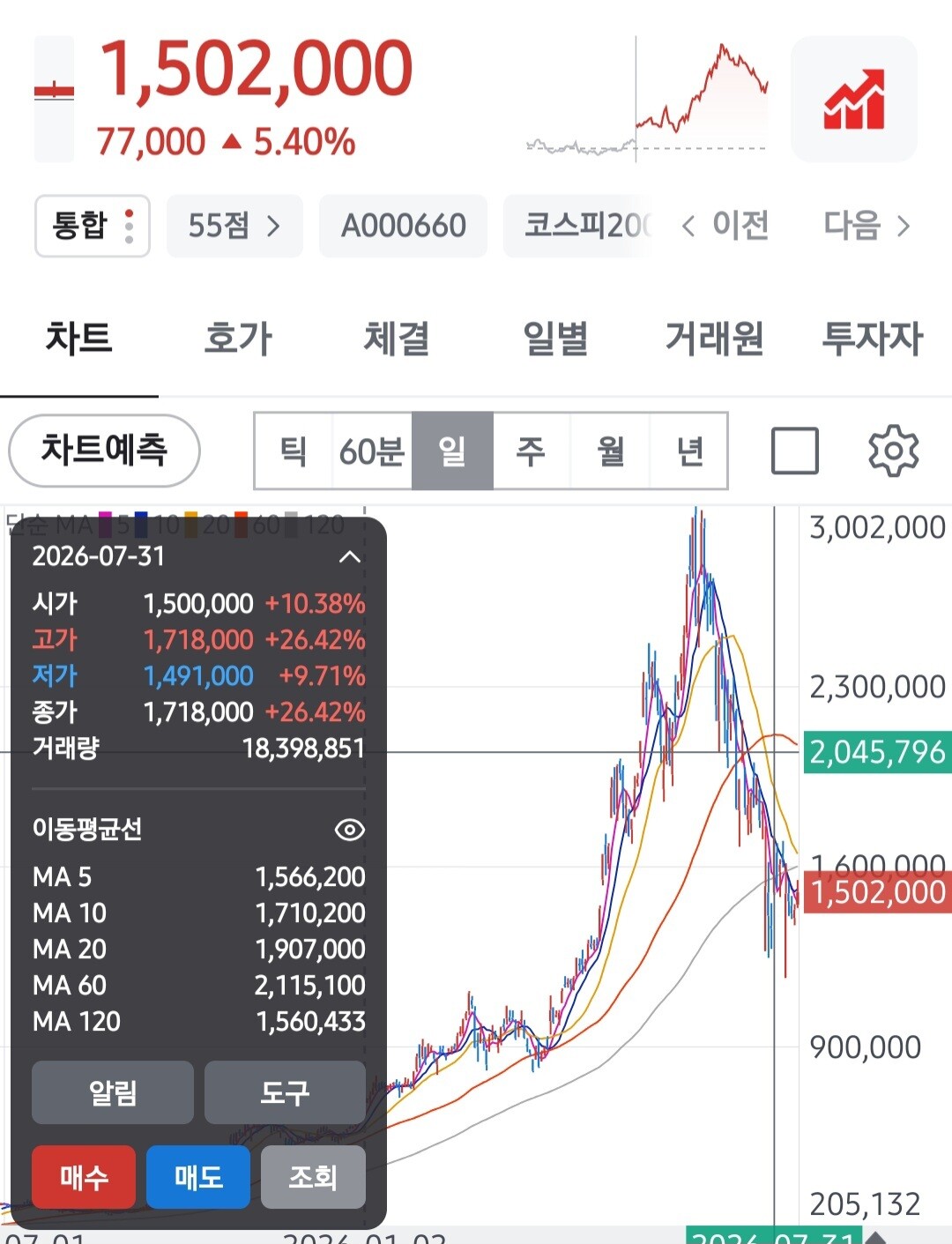Viewport: 952px width, 1244px height.
Task: Open chart settings gear
Action: click(x=894, y=451)
